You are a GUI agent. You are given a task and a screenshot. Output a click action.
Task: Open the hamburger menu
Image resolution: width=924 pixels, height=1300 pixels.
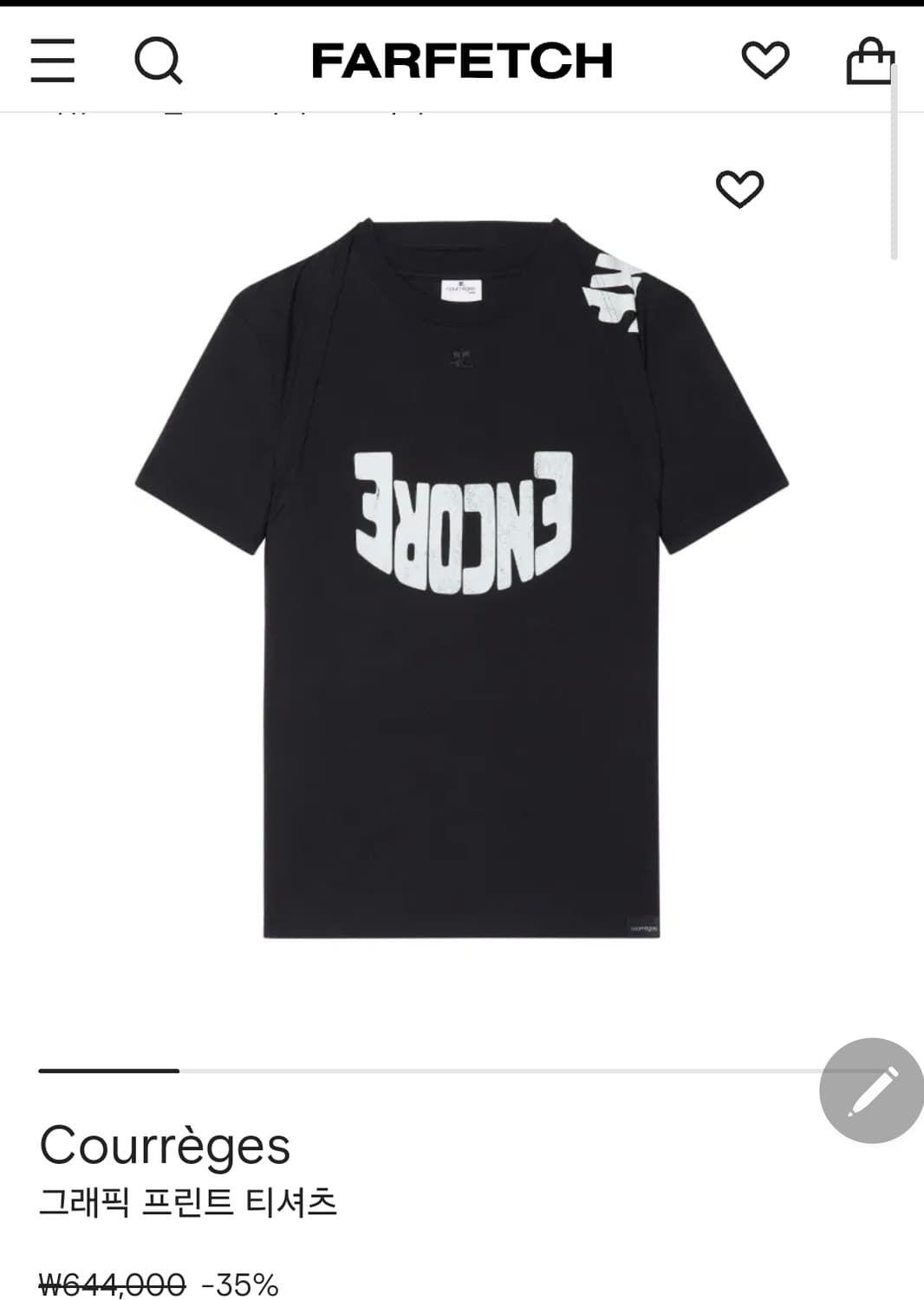53,61
